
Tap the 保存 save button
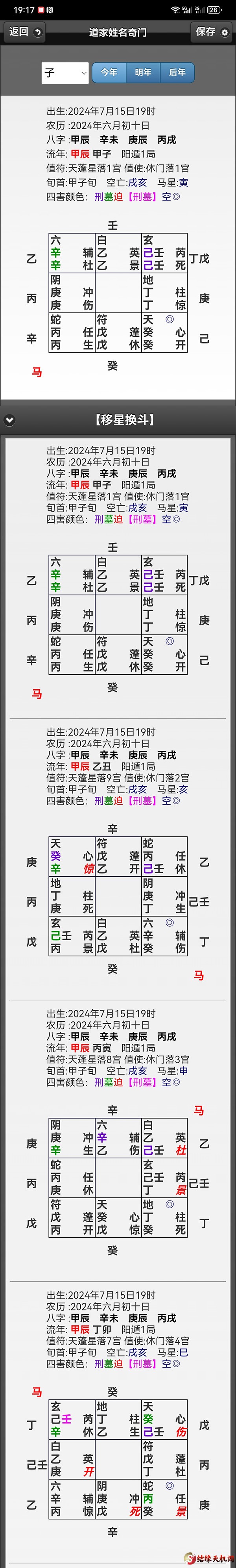[212, 32]
